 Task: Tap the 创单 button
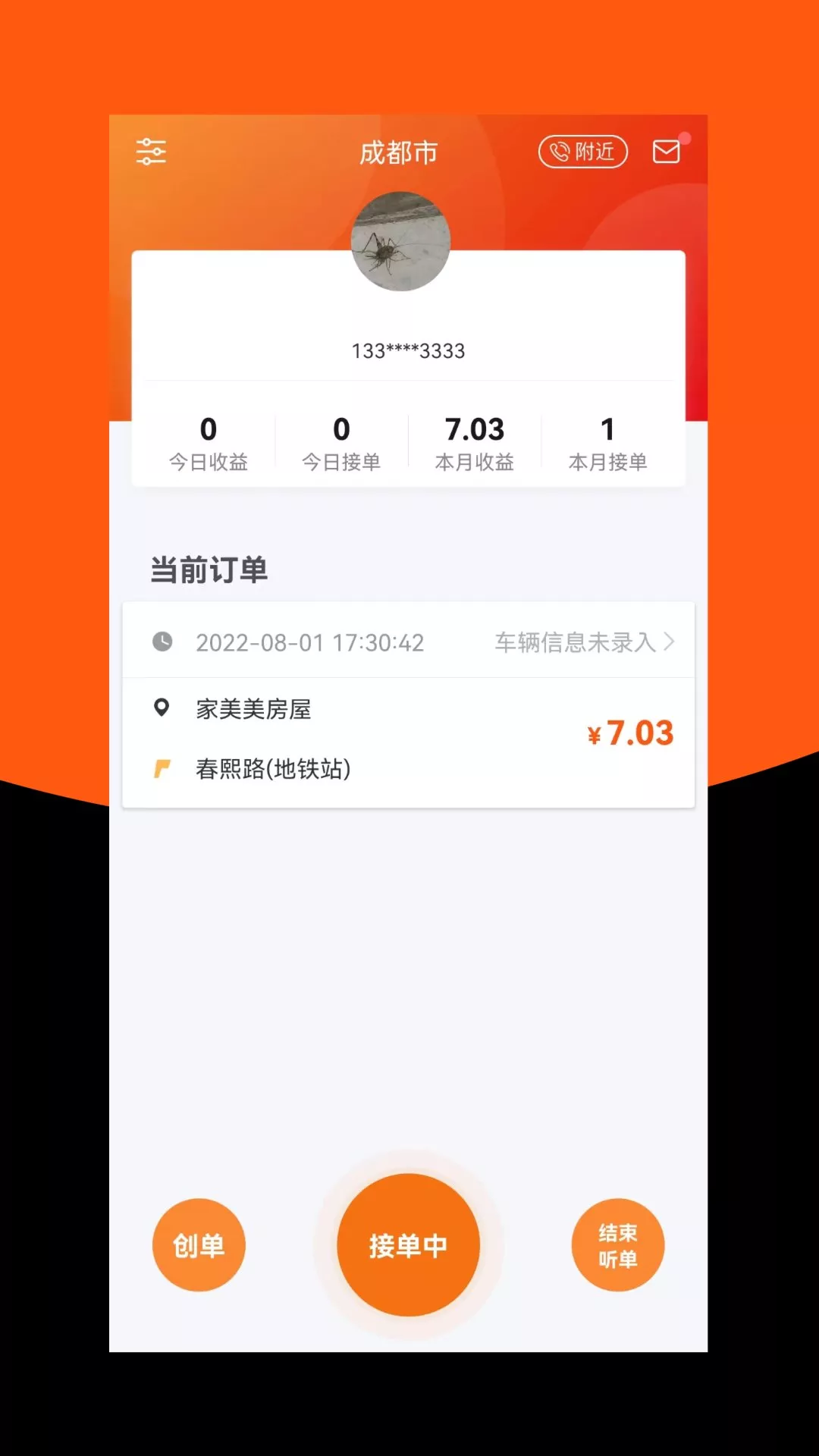coord(199,1244)
